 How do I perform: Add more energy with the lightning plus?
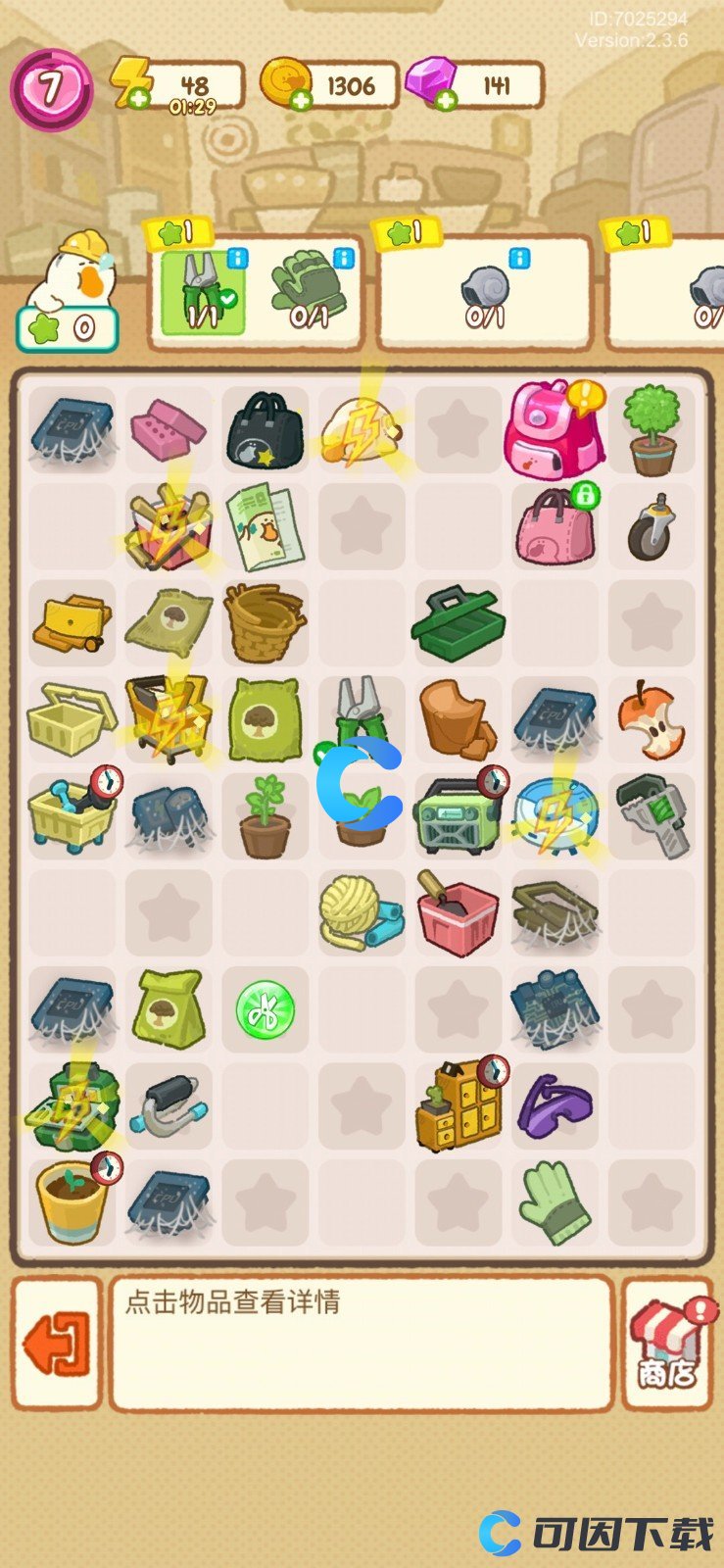pyautogui.click(x=139, y=98)
